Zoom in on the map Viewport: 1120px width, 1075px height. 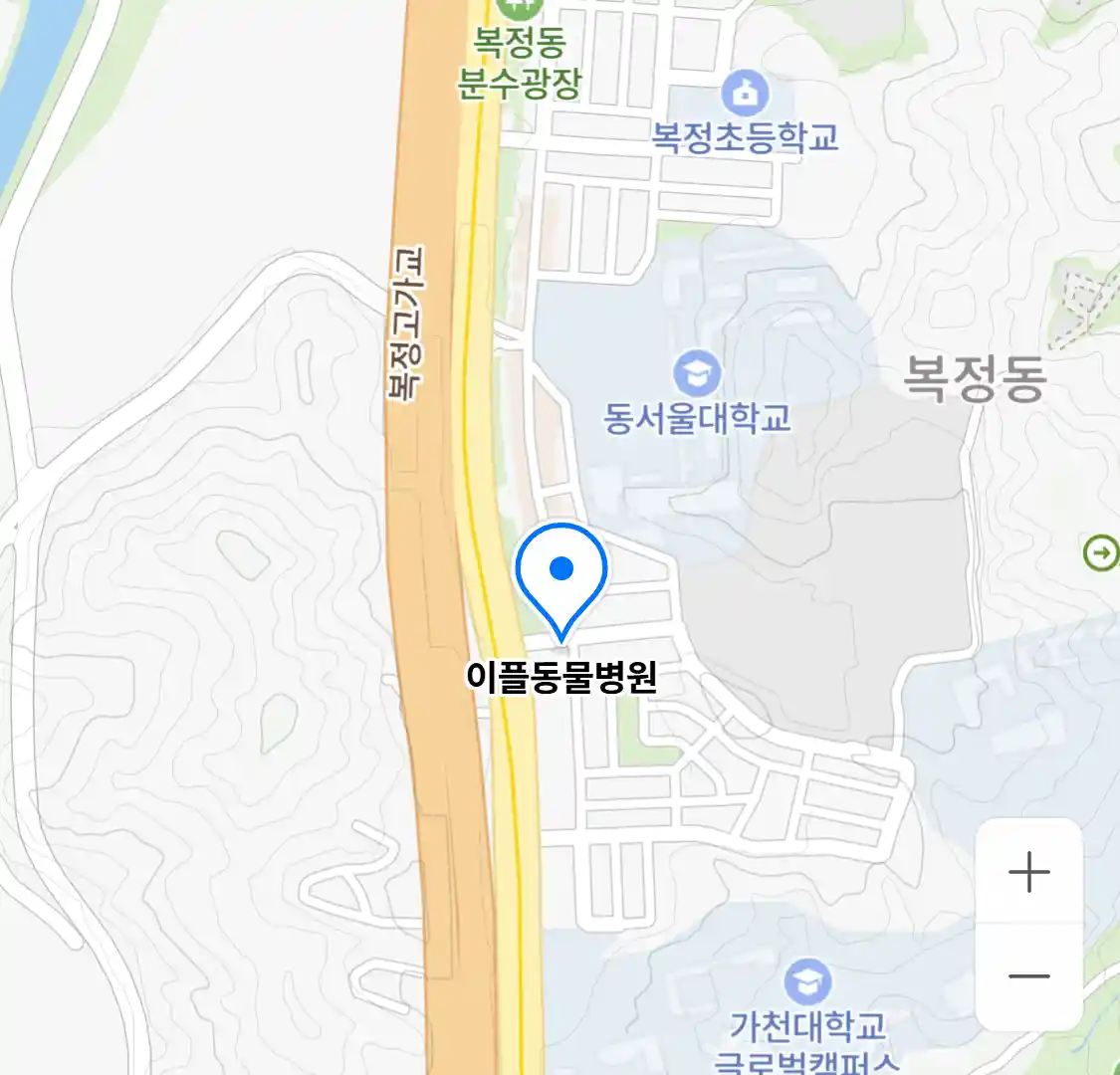(1028, 873)
